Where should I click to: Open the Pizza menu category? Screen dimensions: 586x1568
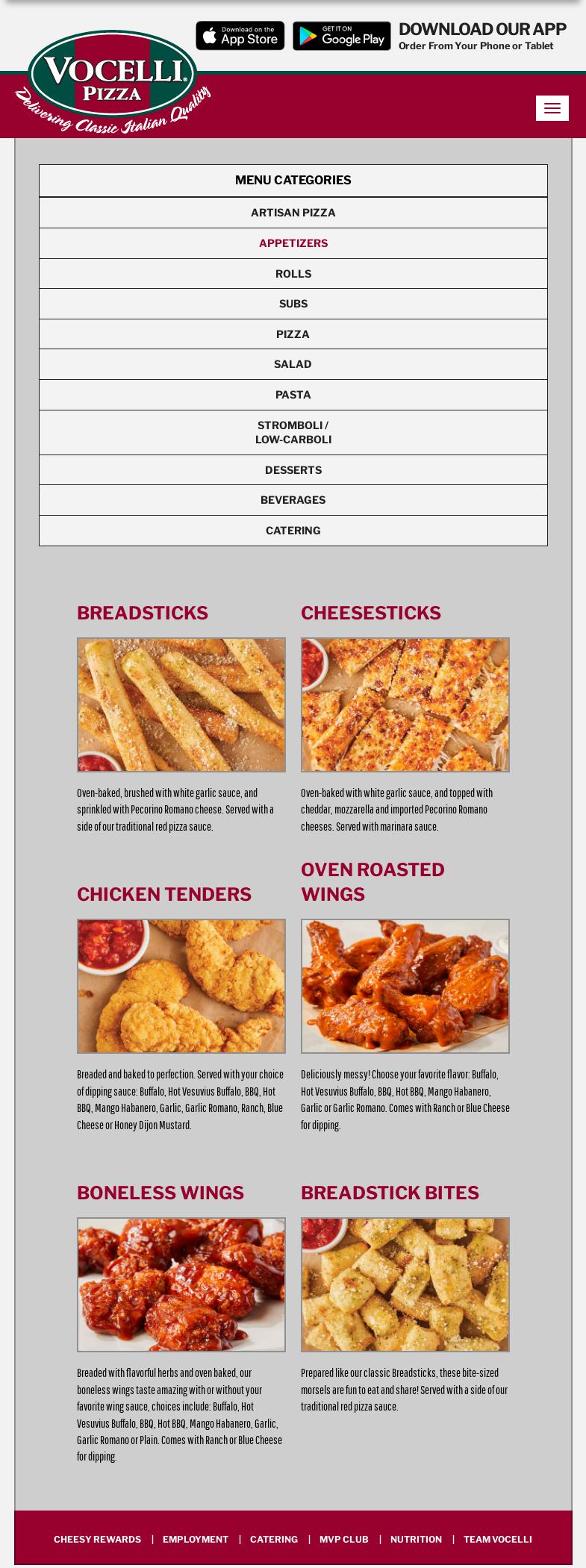tap(293, 334)
